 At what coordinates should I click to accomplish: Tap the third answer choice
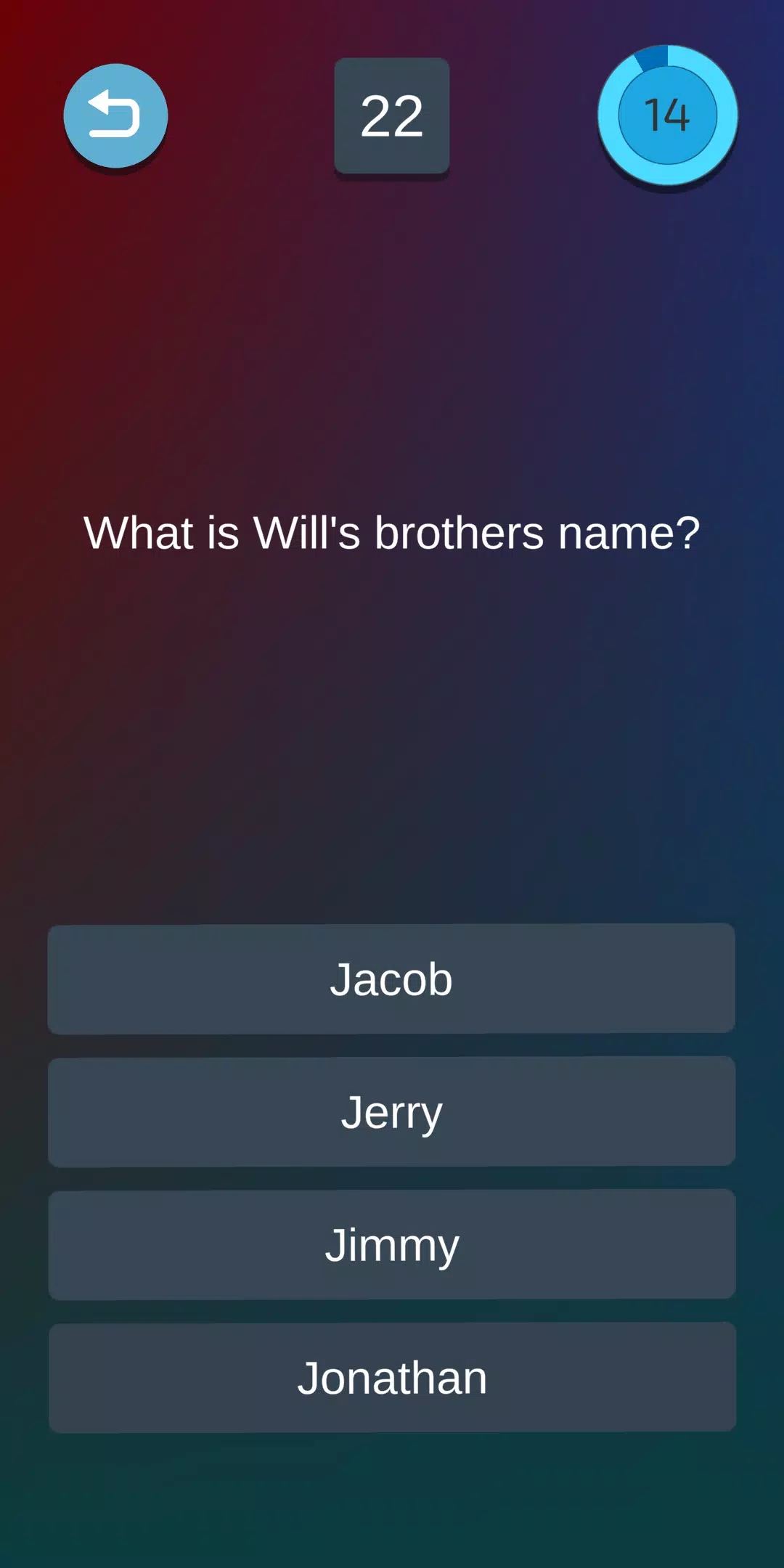click(392, 1244)
